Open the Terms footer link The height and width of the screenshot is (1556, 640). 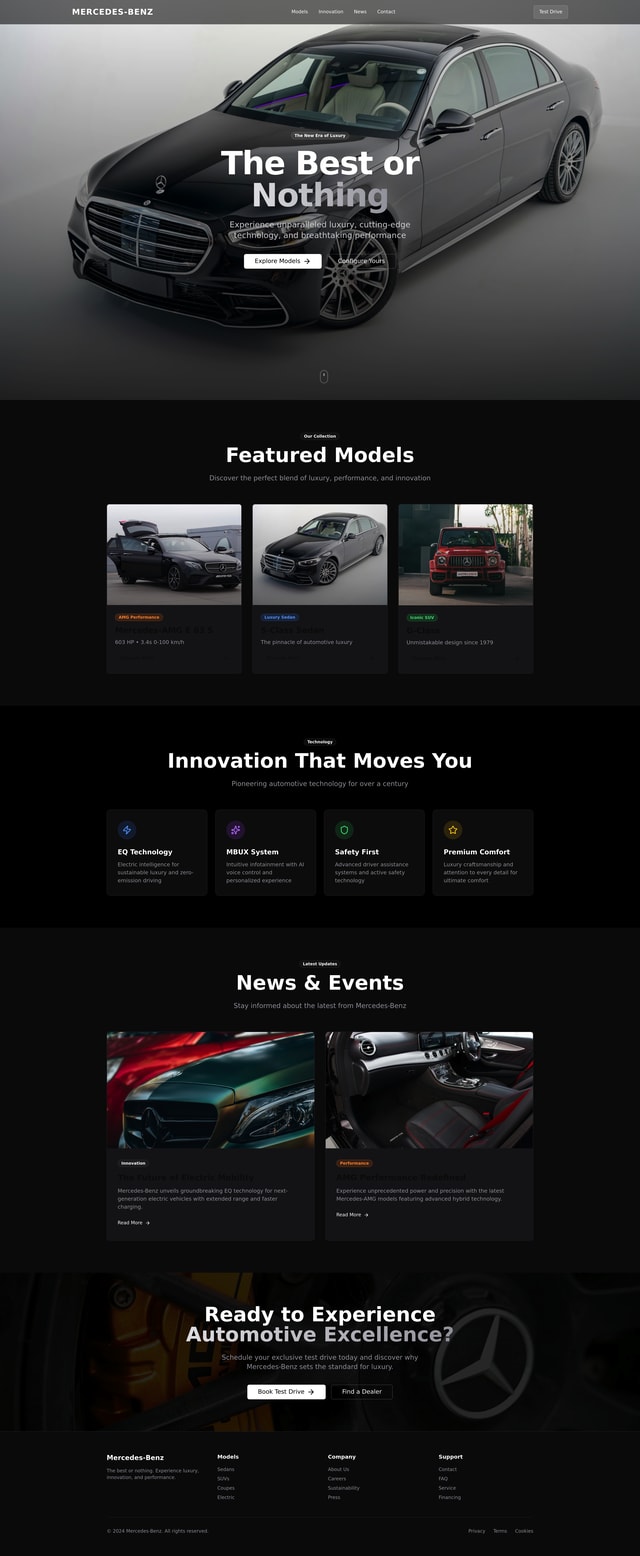coord(500,1531)
